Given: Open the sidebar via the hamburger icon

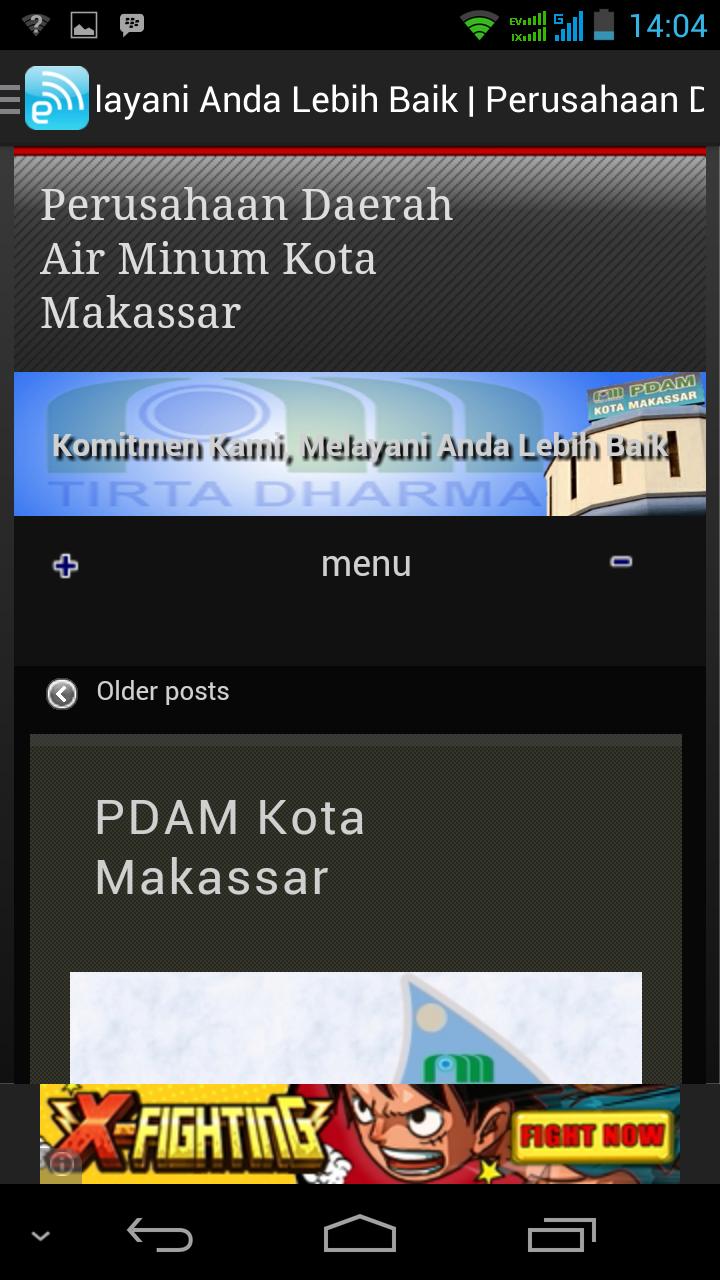Looking at the screenshot, I should (10, 100).
